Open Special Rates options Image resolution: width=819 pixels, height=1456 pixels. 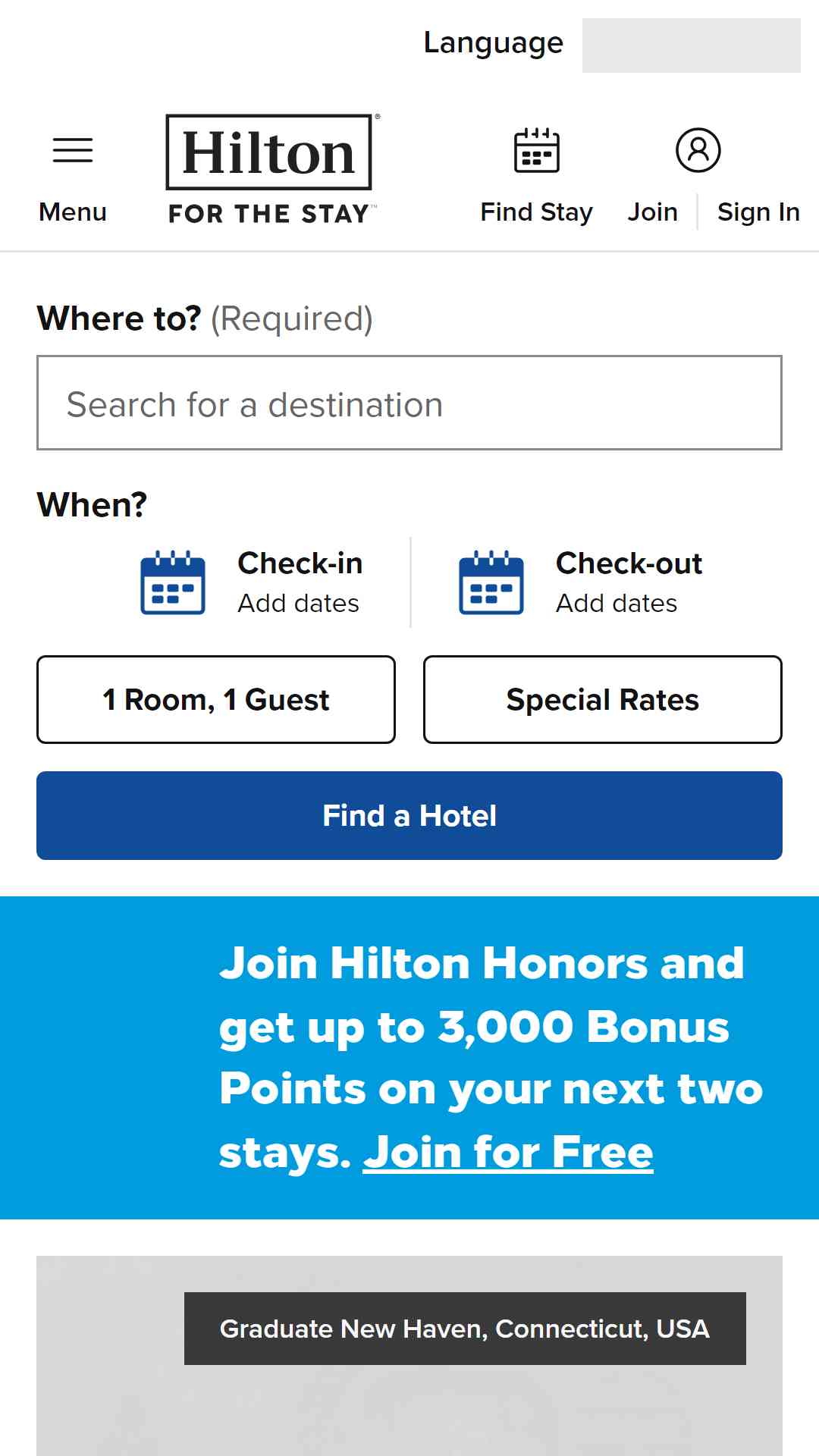click(603, 699)
